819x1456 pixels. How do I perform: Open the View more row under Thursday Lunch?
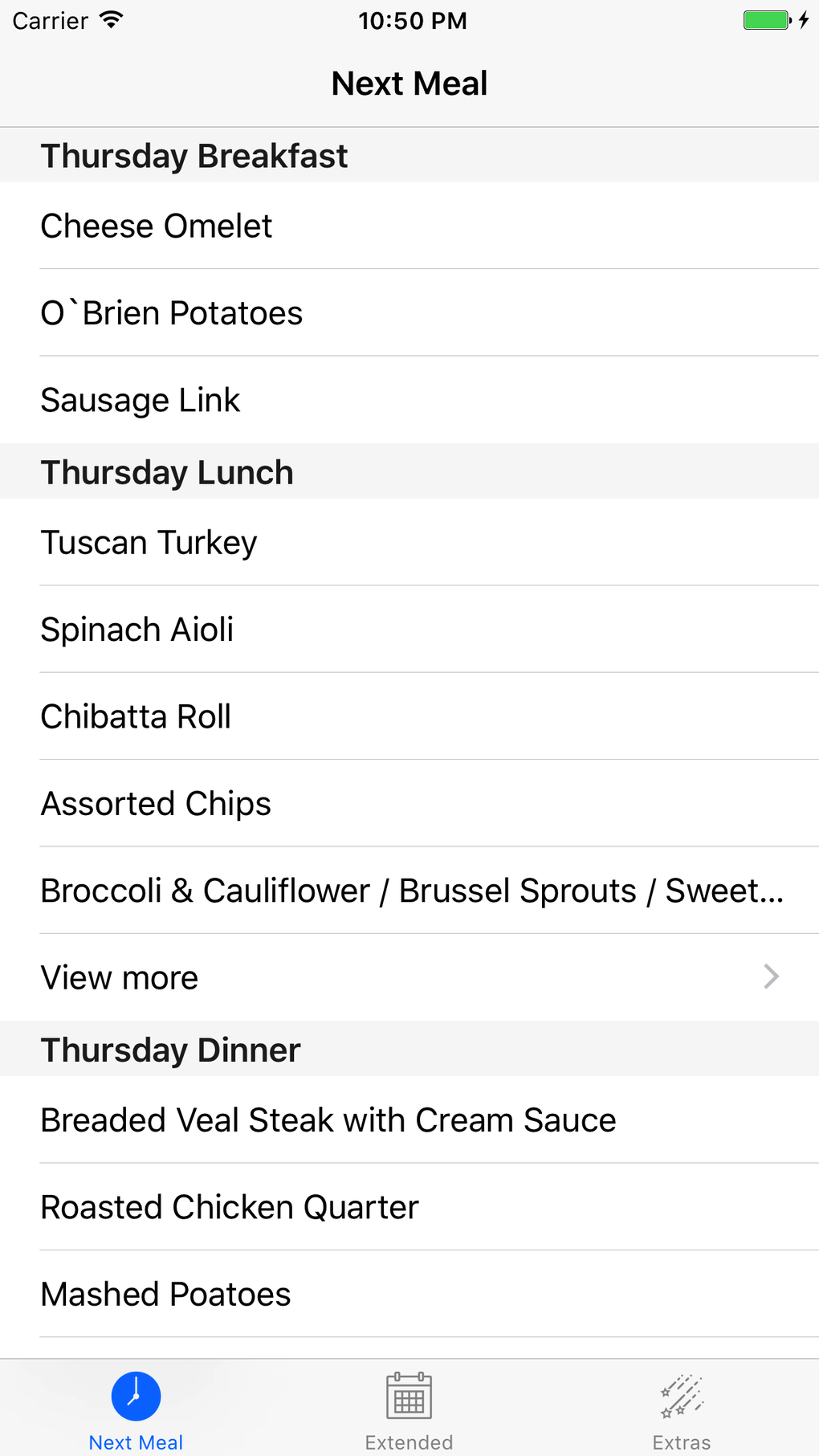click(409, 977)
